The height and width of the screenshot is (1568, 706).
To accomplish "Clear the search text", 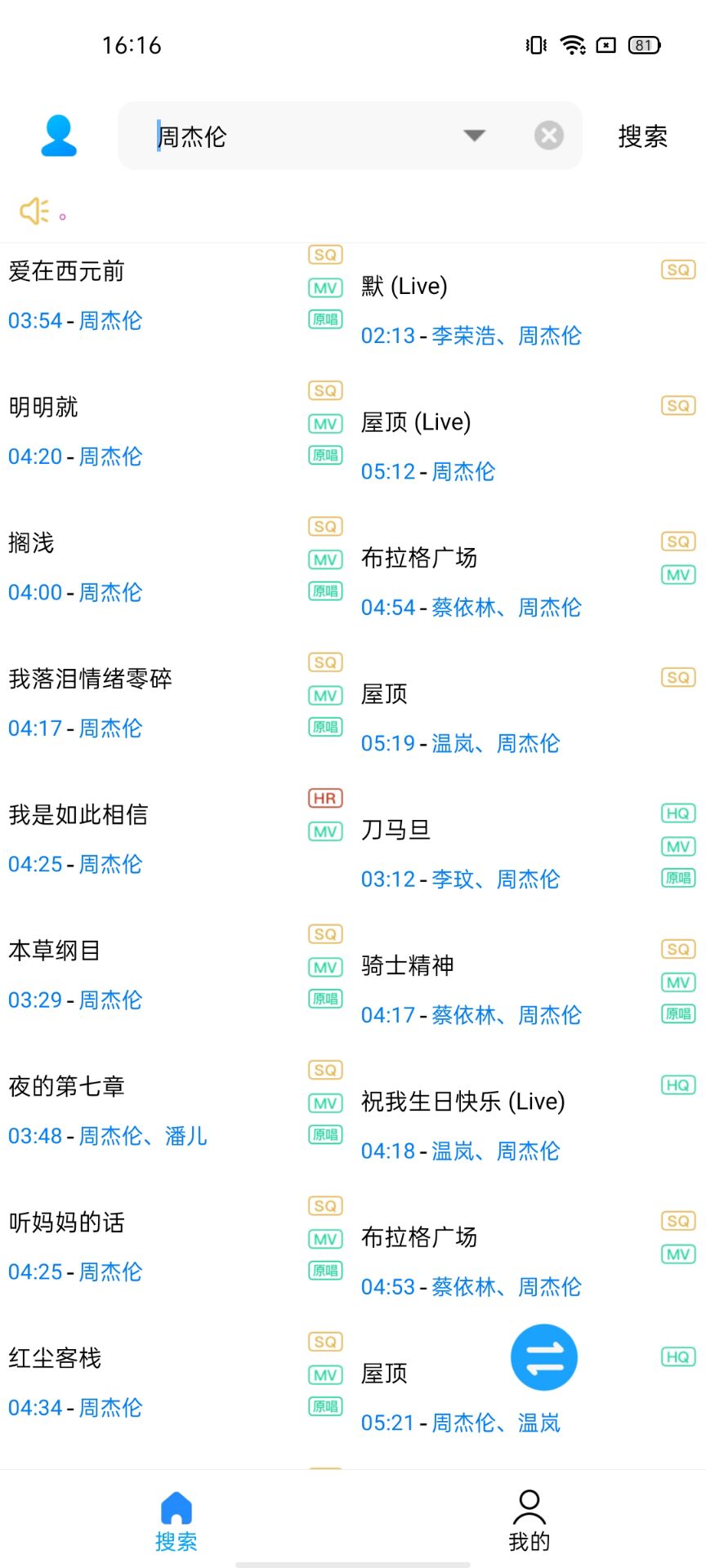I will (549, 136).
